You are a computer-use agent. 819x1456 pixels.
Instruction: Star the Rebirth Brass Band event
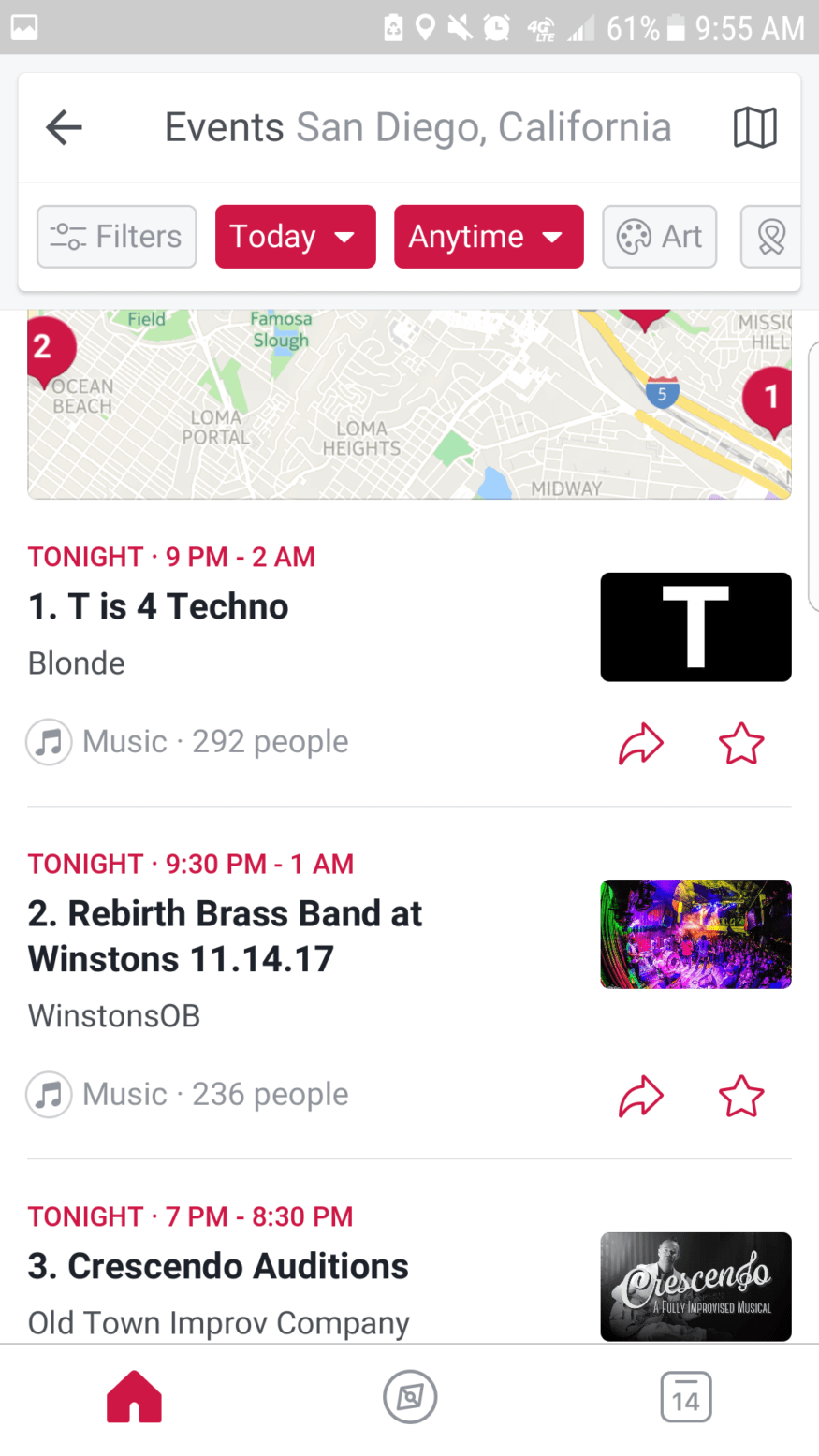click(741, 1097)
